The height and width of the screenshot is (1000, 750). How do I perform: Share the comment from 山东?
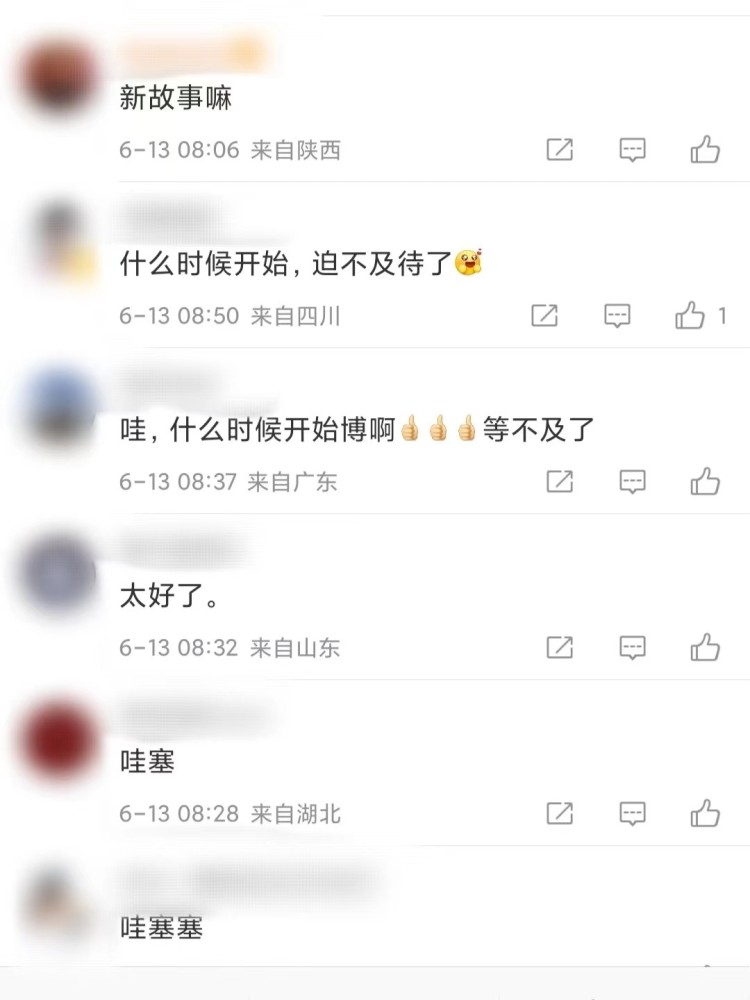[560, 647]
